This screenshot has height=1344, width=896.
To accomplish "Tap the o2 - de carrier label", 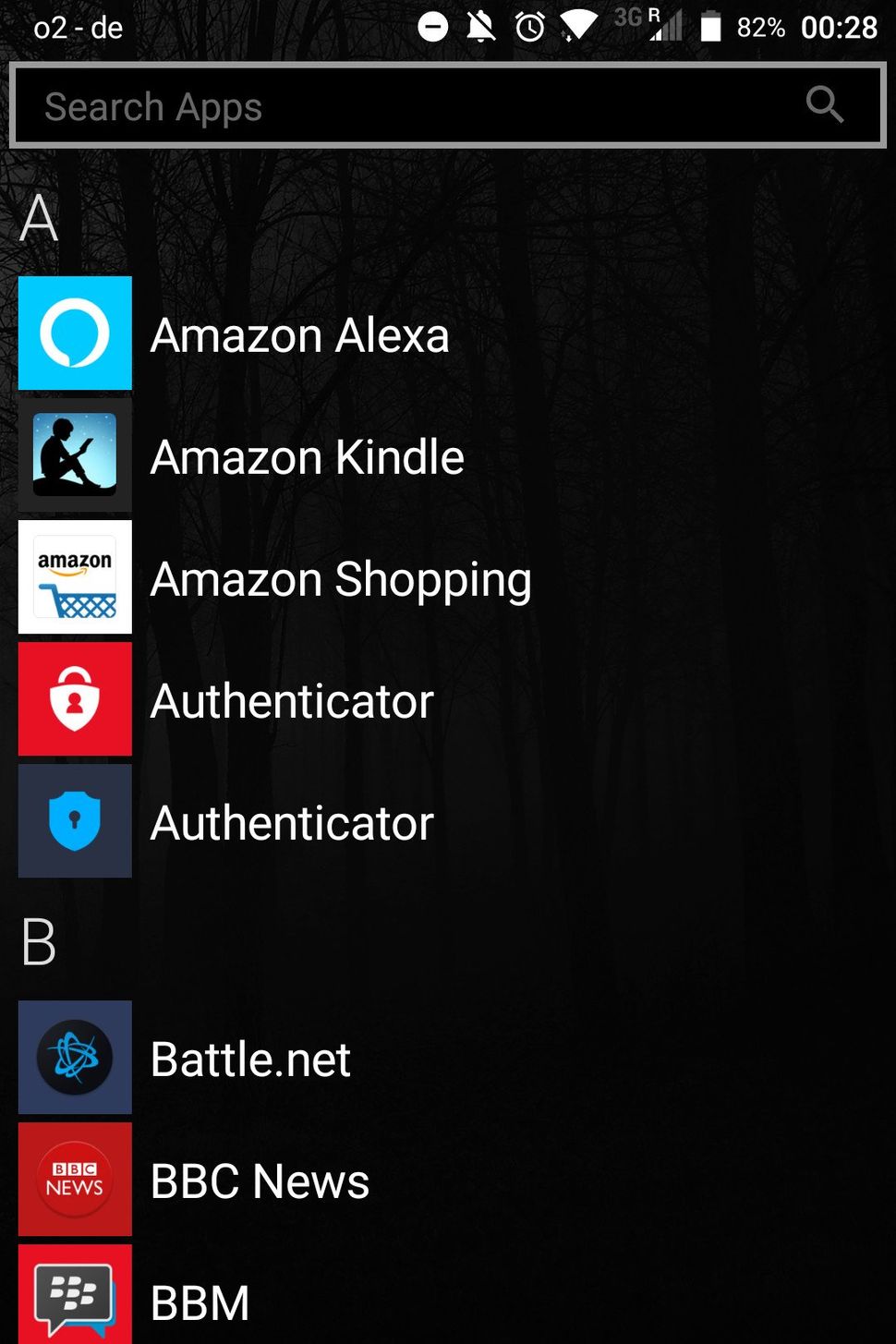I will click(x=79, y=27).
